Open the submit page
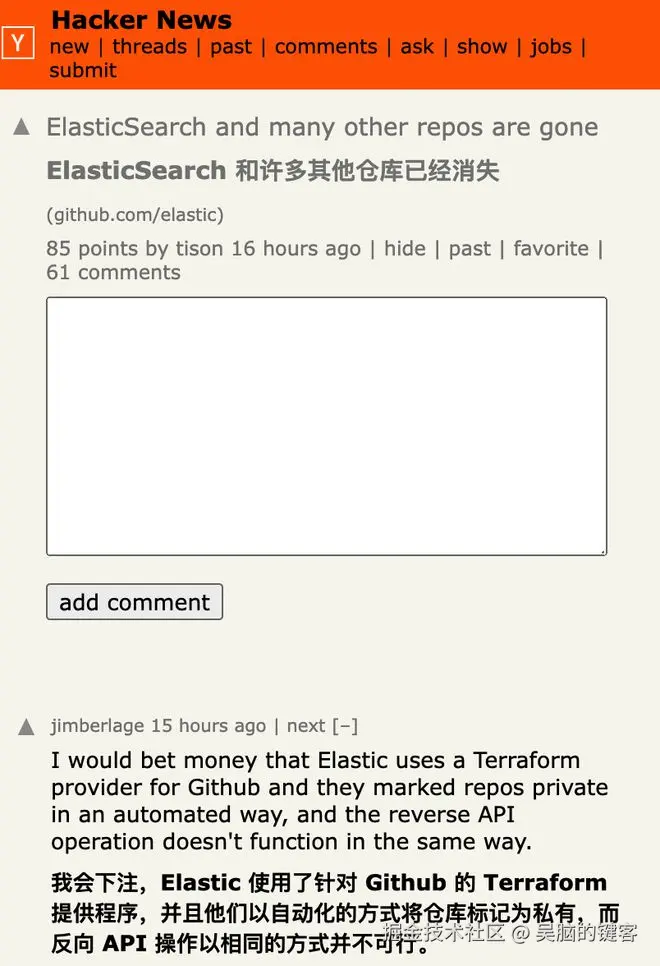Screen dimensions: 660x966 coord(83,71)
